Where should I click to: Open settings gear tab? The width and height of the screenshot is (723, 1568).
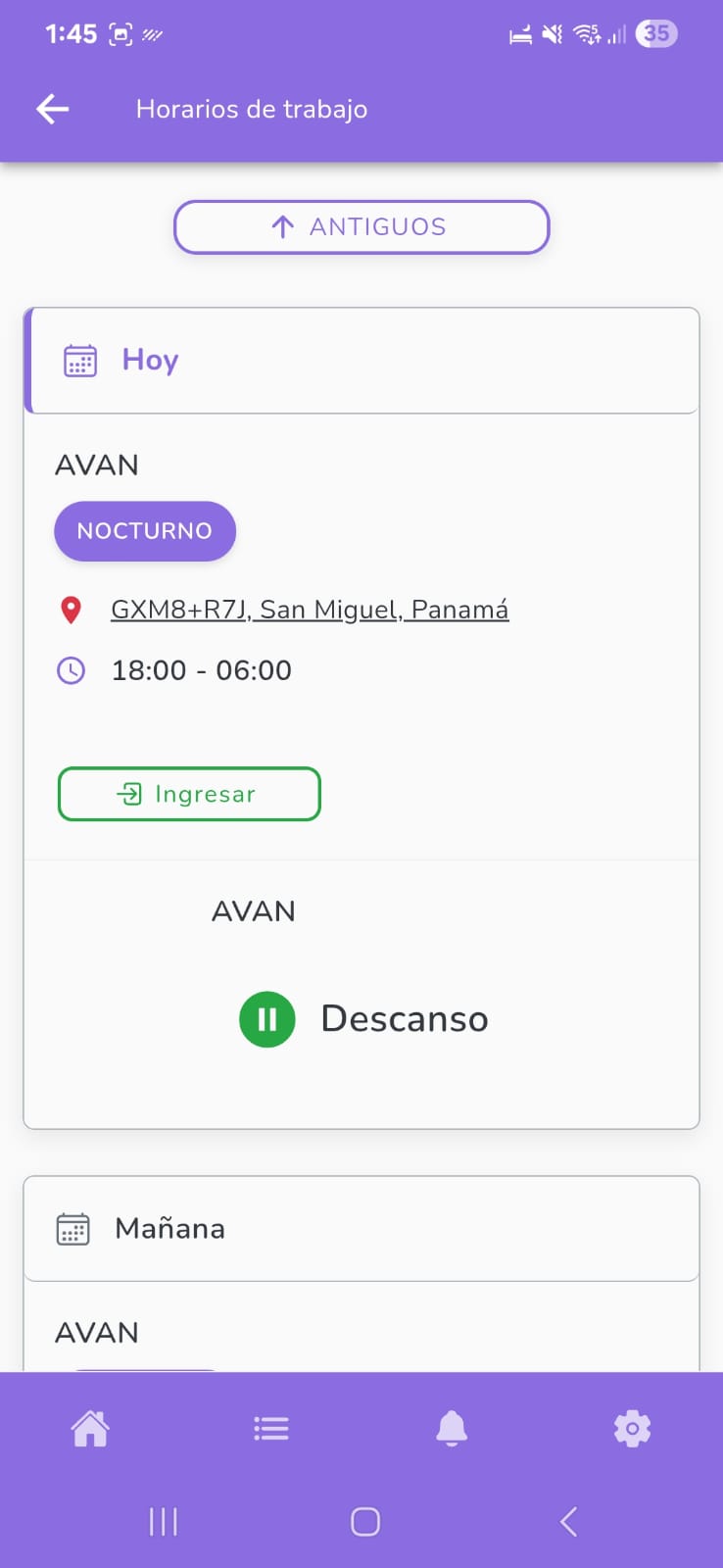point(632,1429)
